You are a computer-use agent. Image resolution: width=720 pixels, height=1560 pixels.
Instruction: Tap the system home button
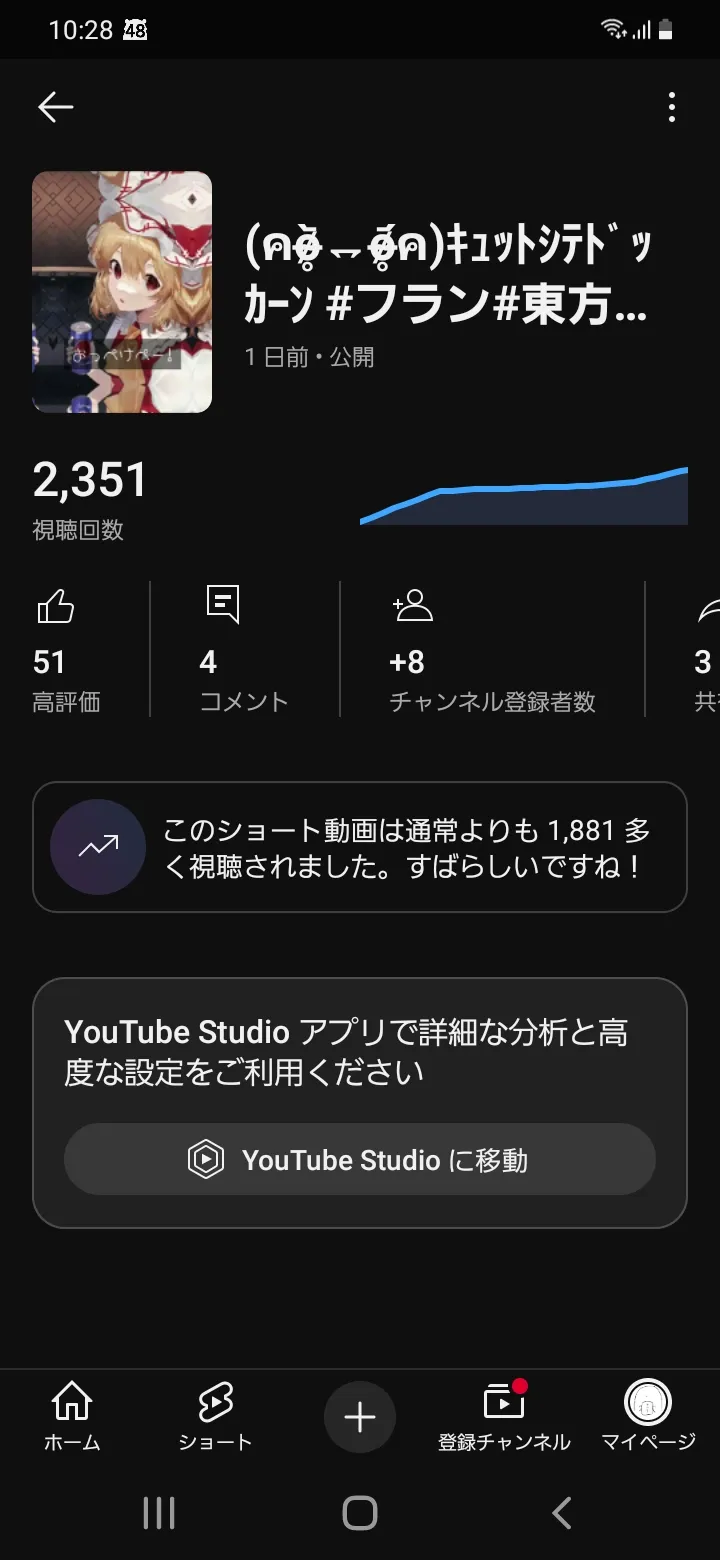[360, 1513]
